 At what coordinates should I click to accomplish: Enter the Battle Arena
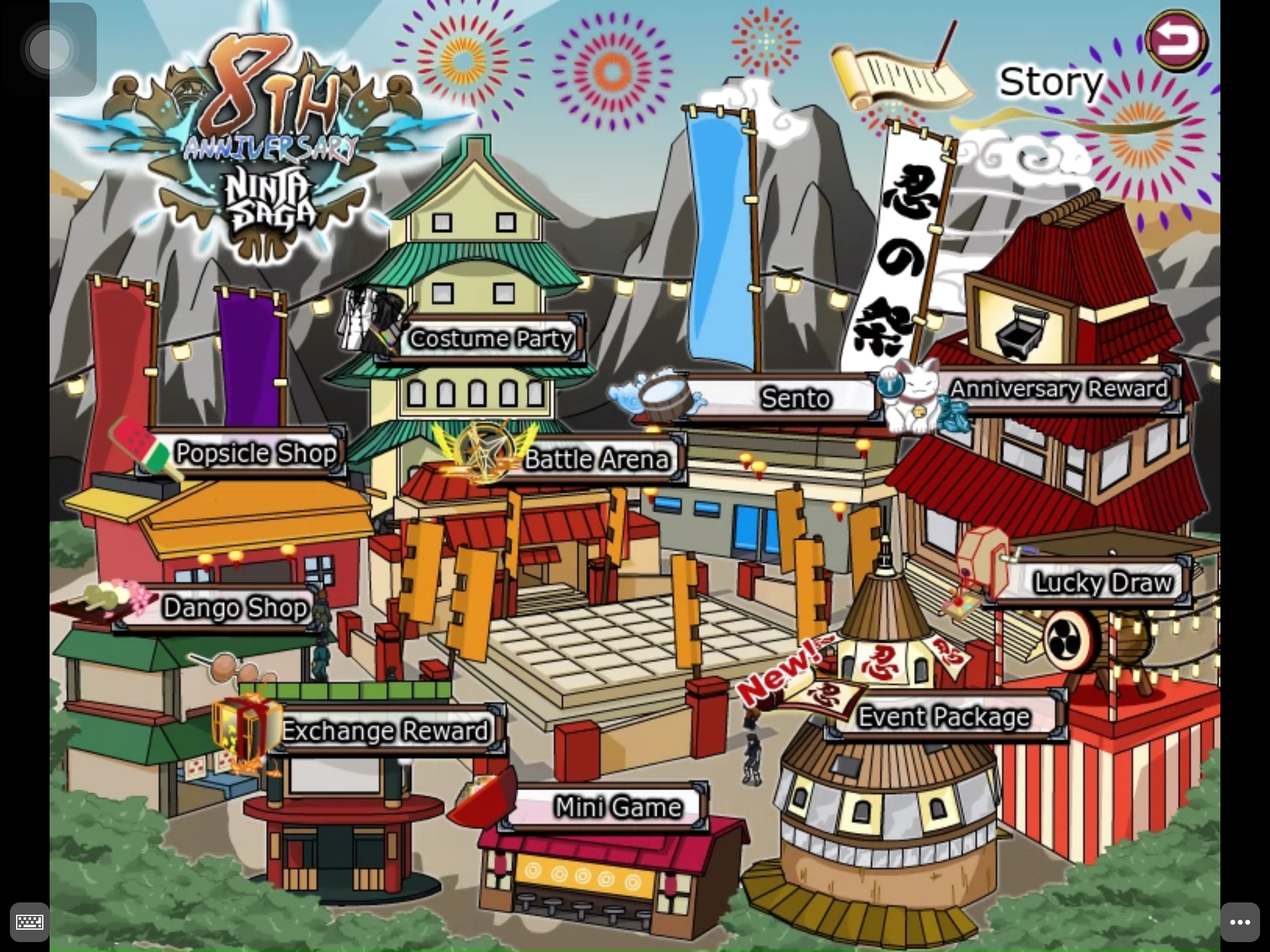(596, 459)
